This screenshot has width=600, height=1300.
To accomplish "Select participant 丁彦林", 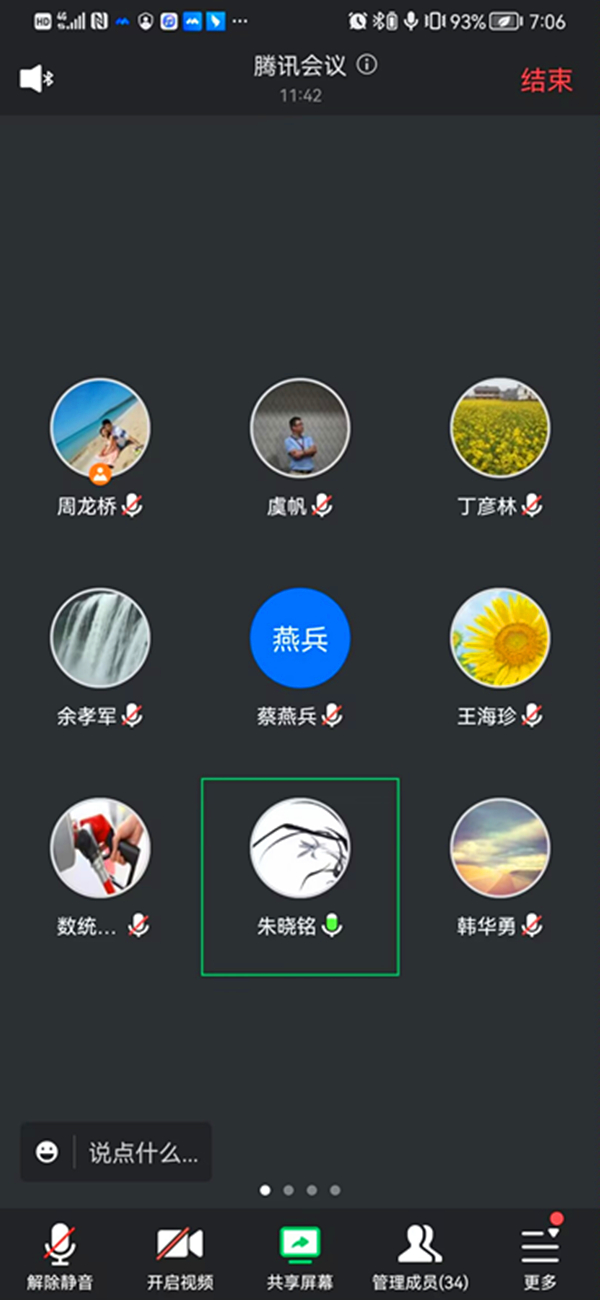I will [x=500, y=427].
